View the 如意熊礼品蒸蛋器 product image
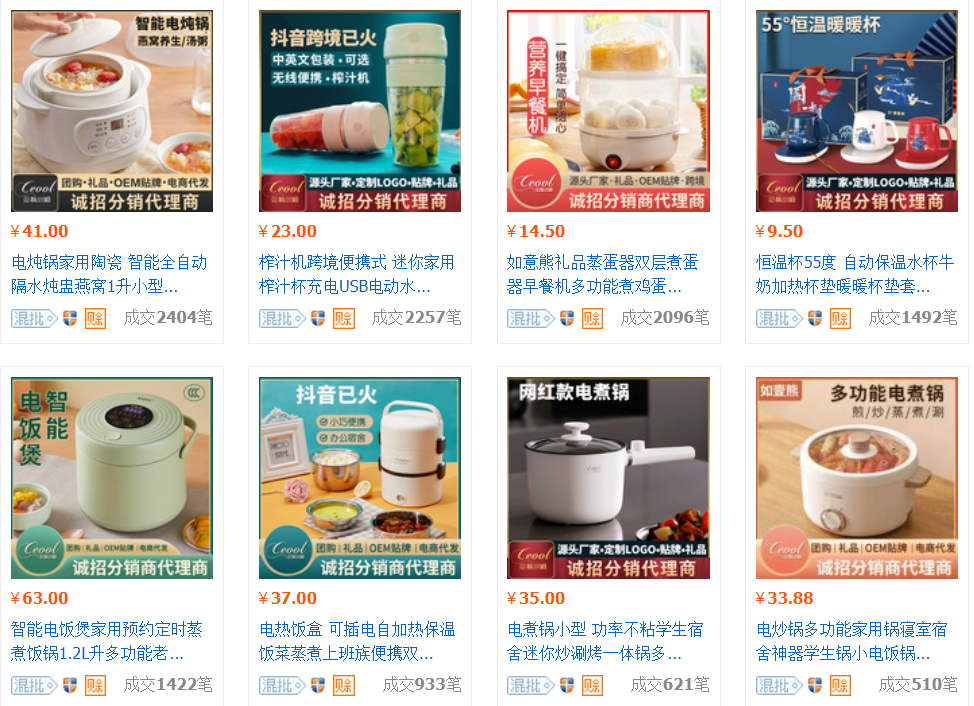The width and height of the screenshot is (974, 706). point(608,110)
